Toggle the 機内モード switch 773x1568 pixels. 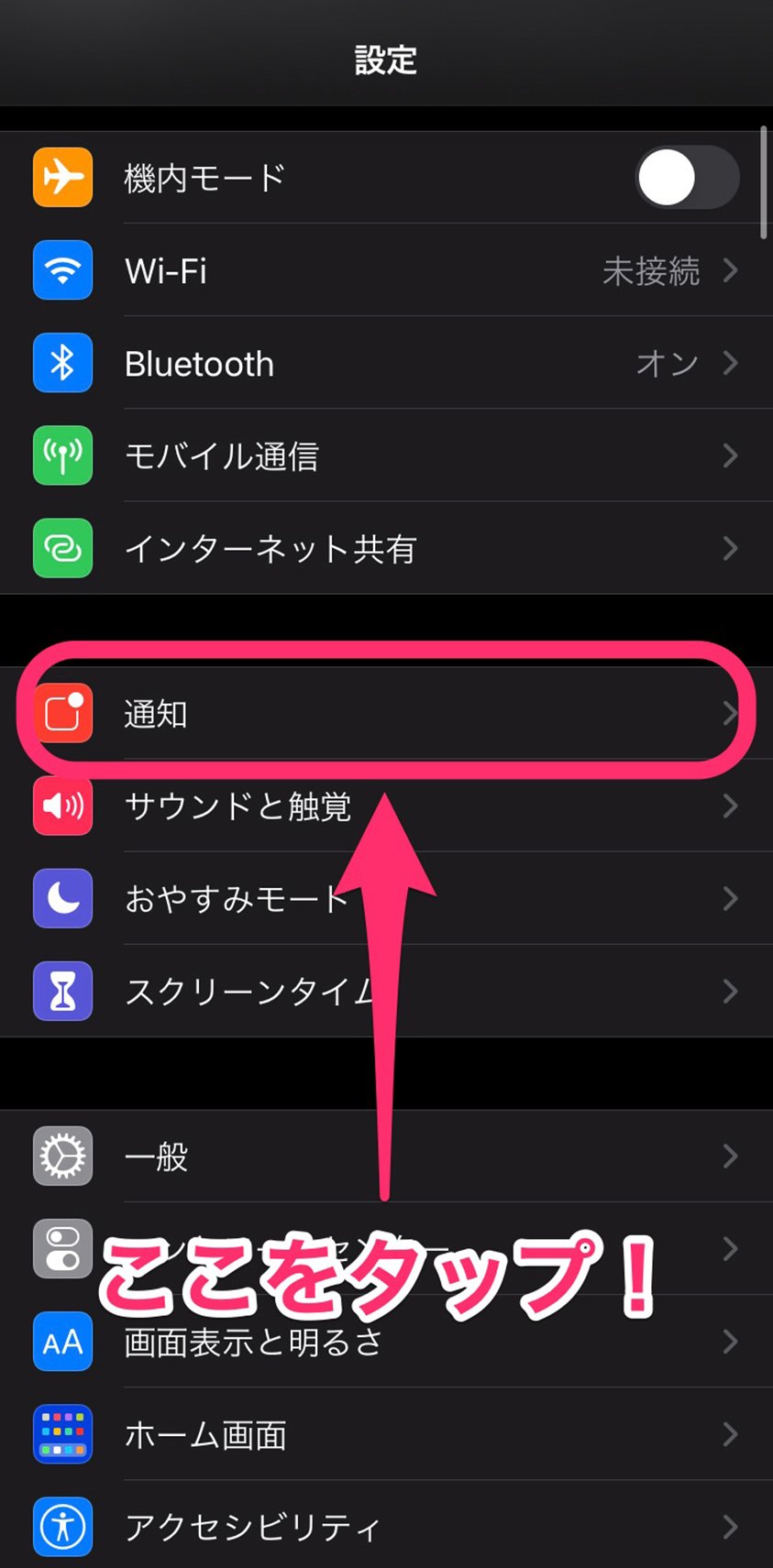click(686, 178)
